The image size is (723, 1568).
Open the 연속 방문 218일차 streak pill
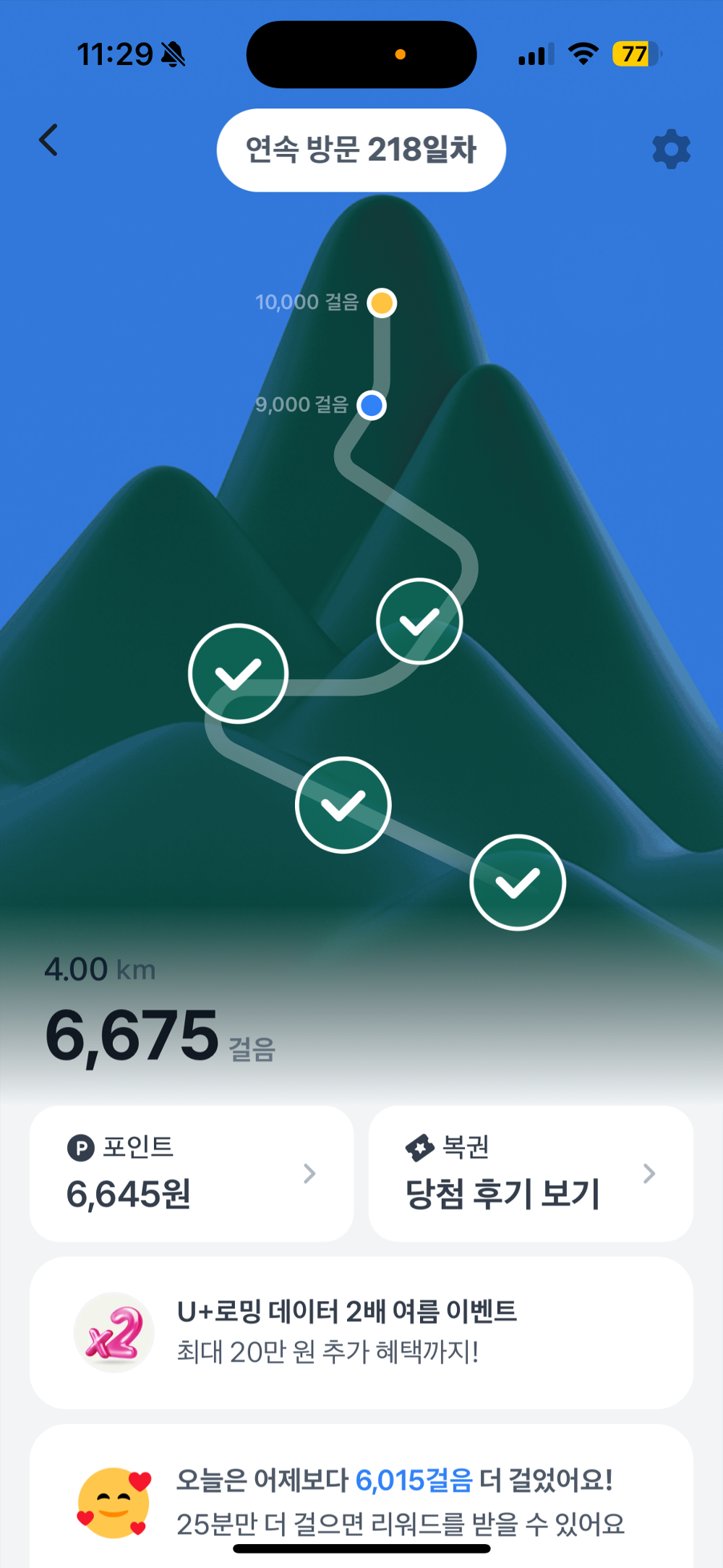point(361,150)
